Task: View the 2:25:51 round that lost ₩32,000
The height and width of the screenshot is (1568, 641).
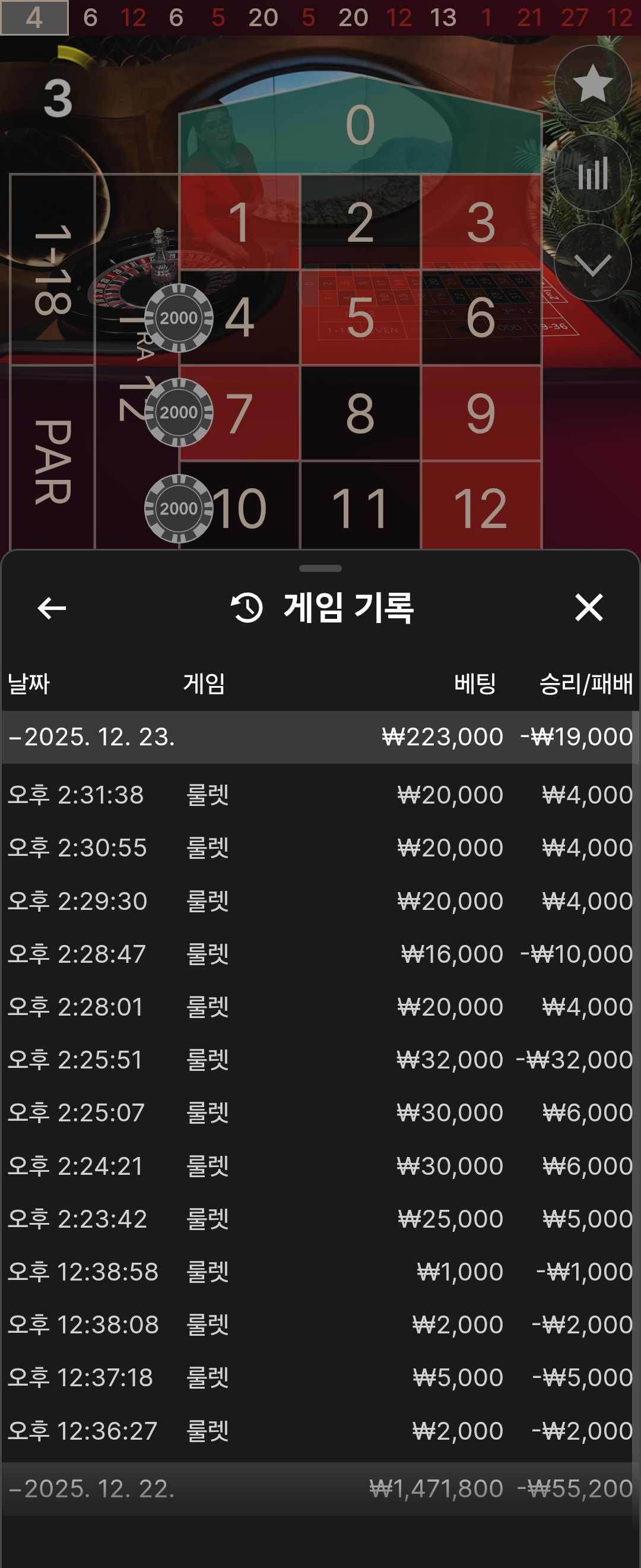Action: pyautogui.click(x=320, y=1060)
